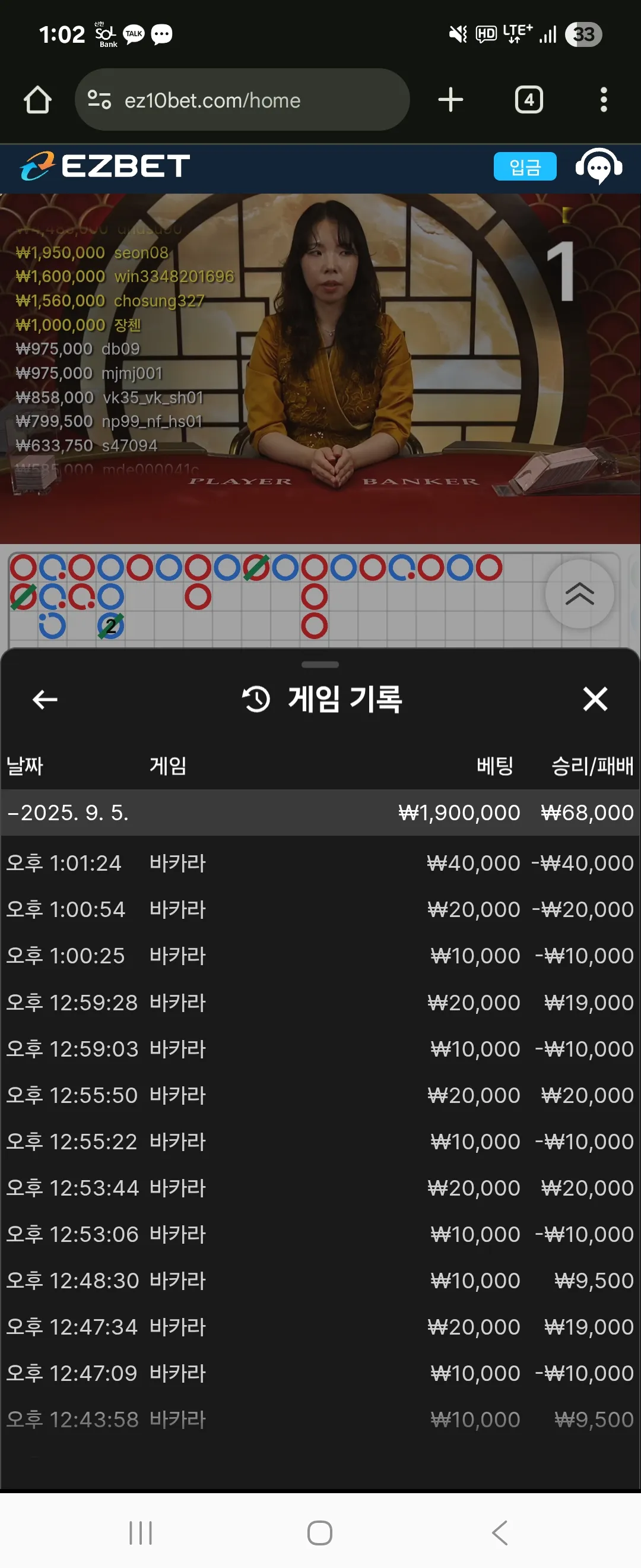This screenshot has height=1568, width=641.
Task: Open a new browser tab
Action: 450,100
